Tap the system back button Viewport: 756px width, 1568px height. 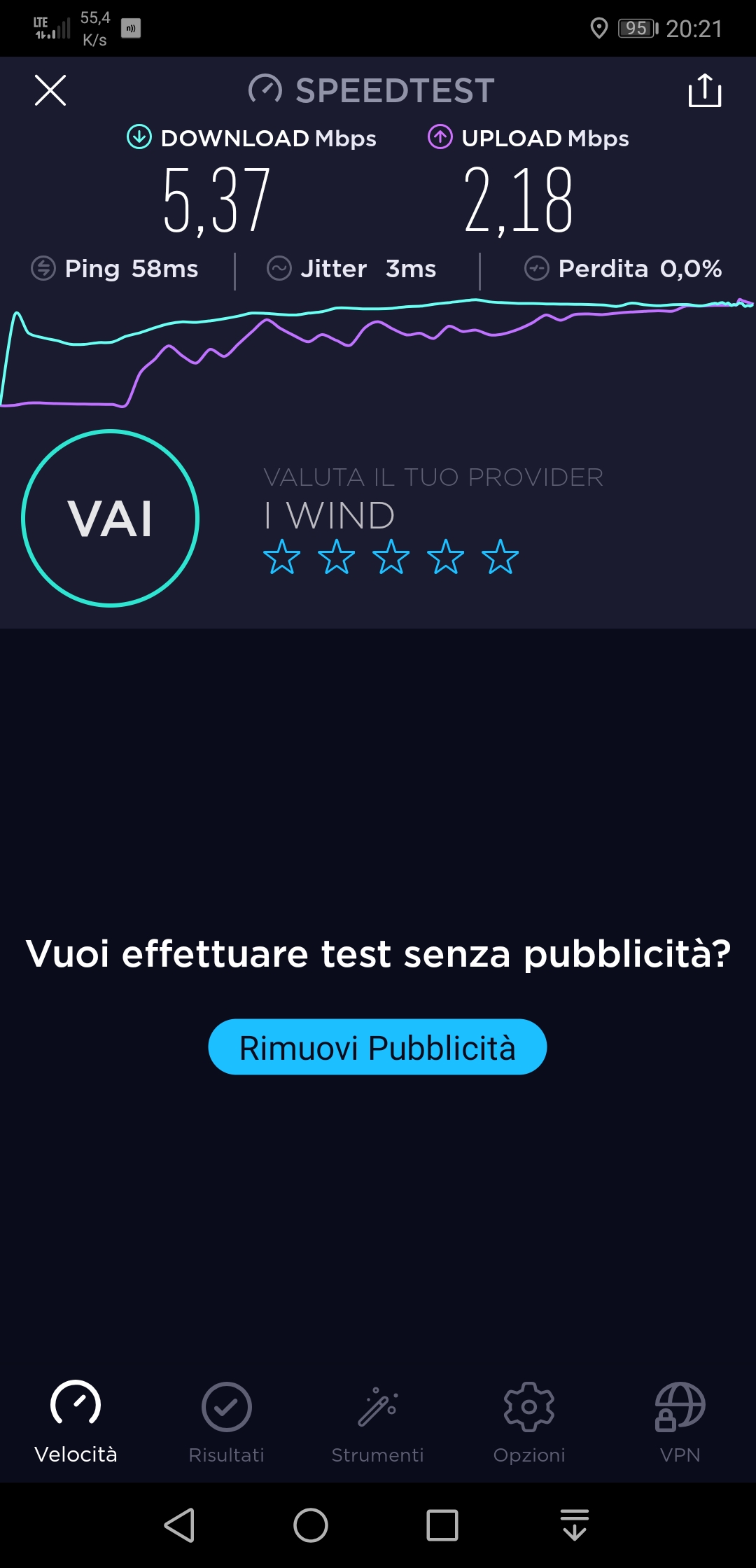(179, 1525)
